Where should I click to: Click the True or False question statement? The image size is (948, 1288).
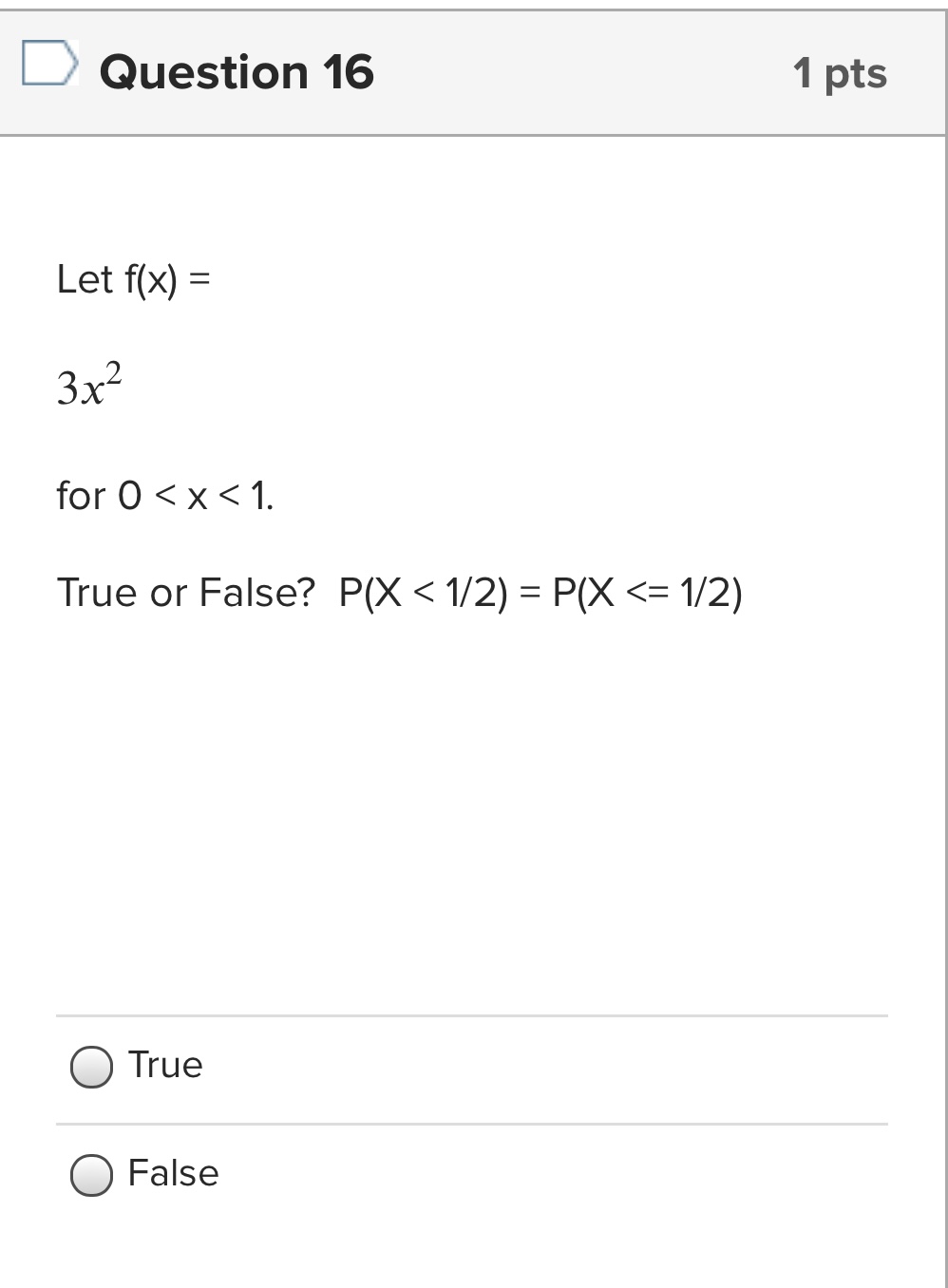tap(399, 591)
